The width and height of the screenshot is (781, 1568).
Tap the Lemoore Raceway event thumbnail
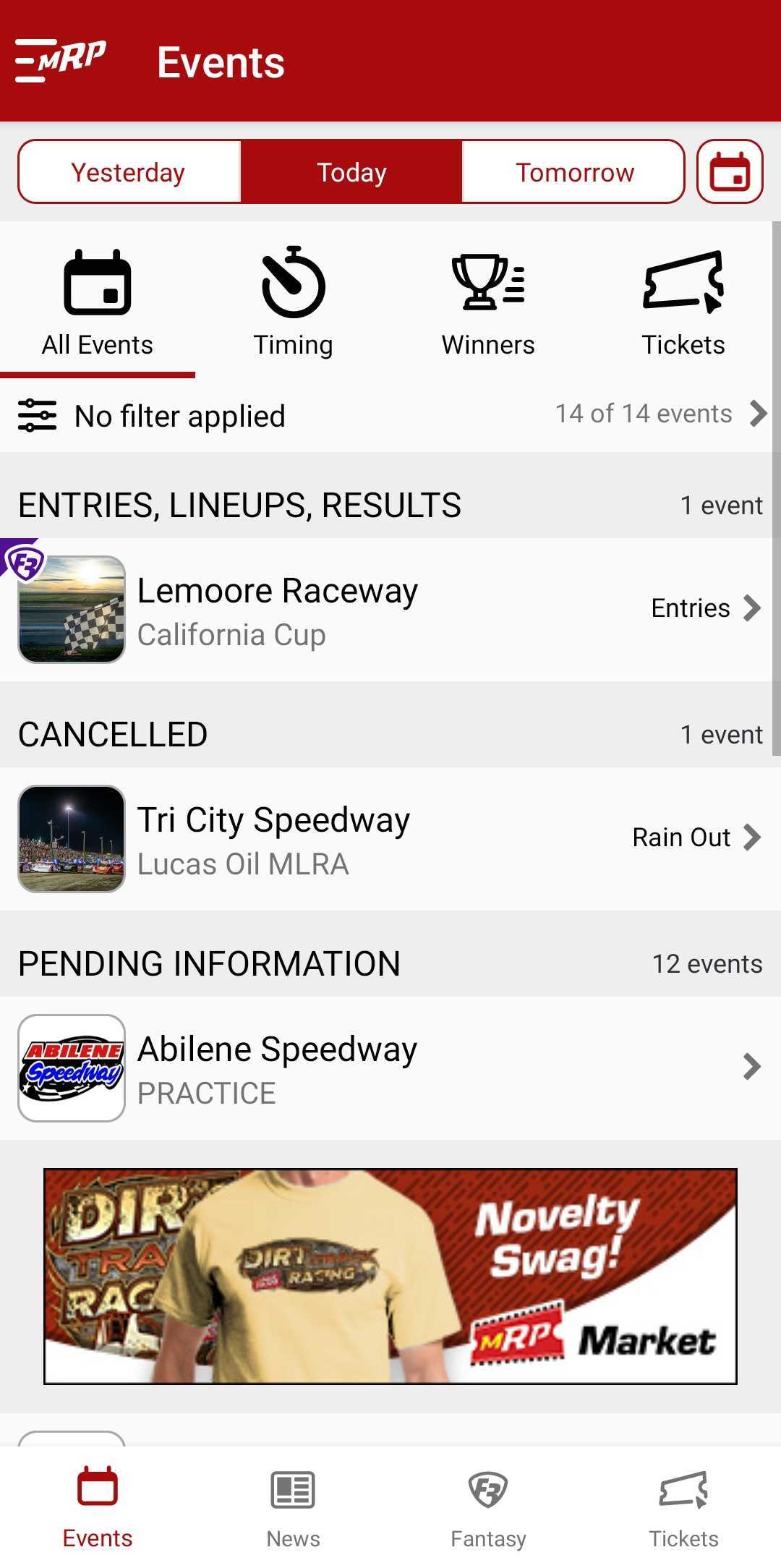pyautogui.click(x=70, y=610)
